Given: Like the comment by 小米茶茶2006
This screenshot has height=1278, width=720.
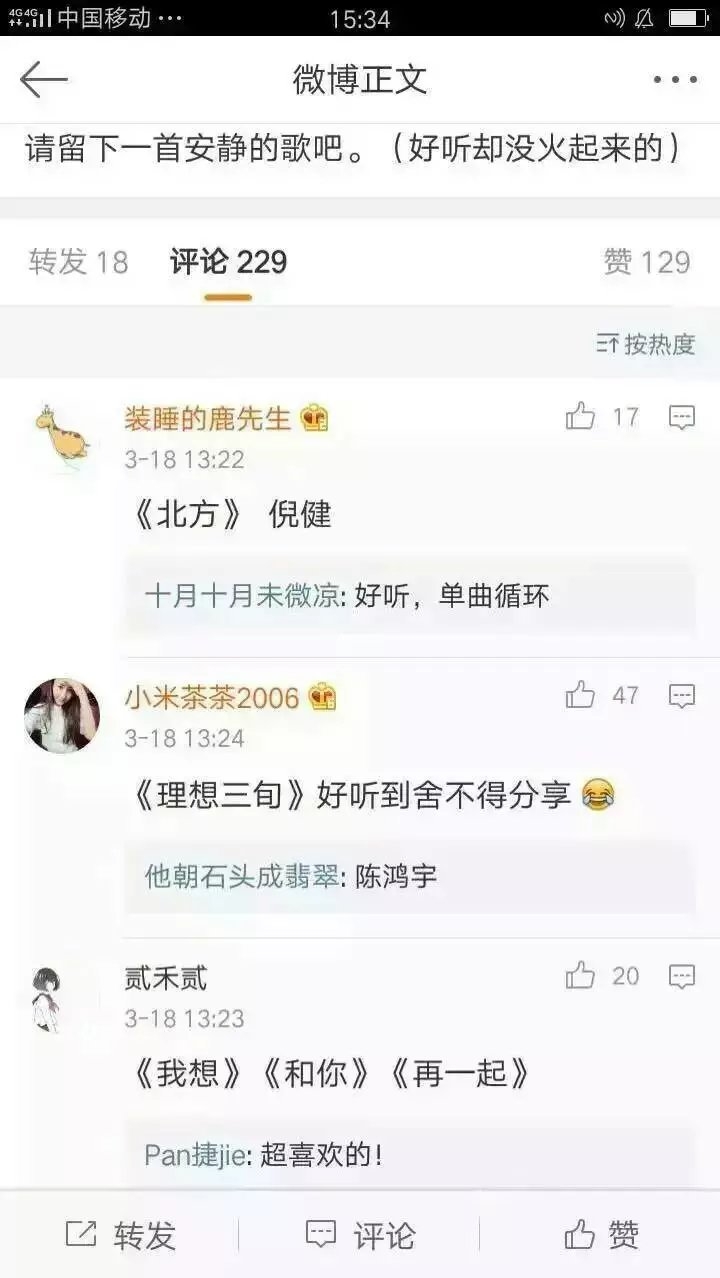Looking at the screenshot, I should coord(602,695).
